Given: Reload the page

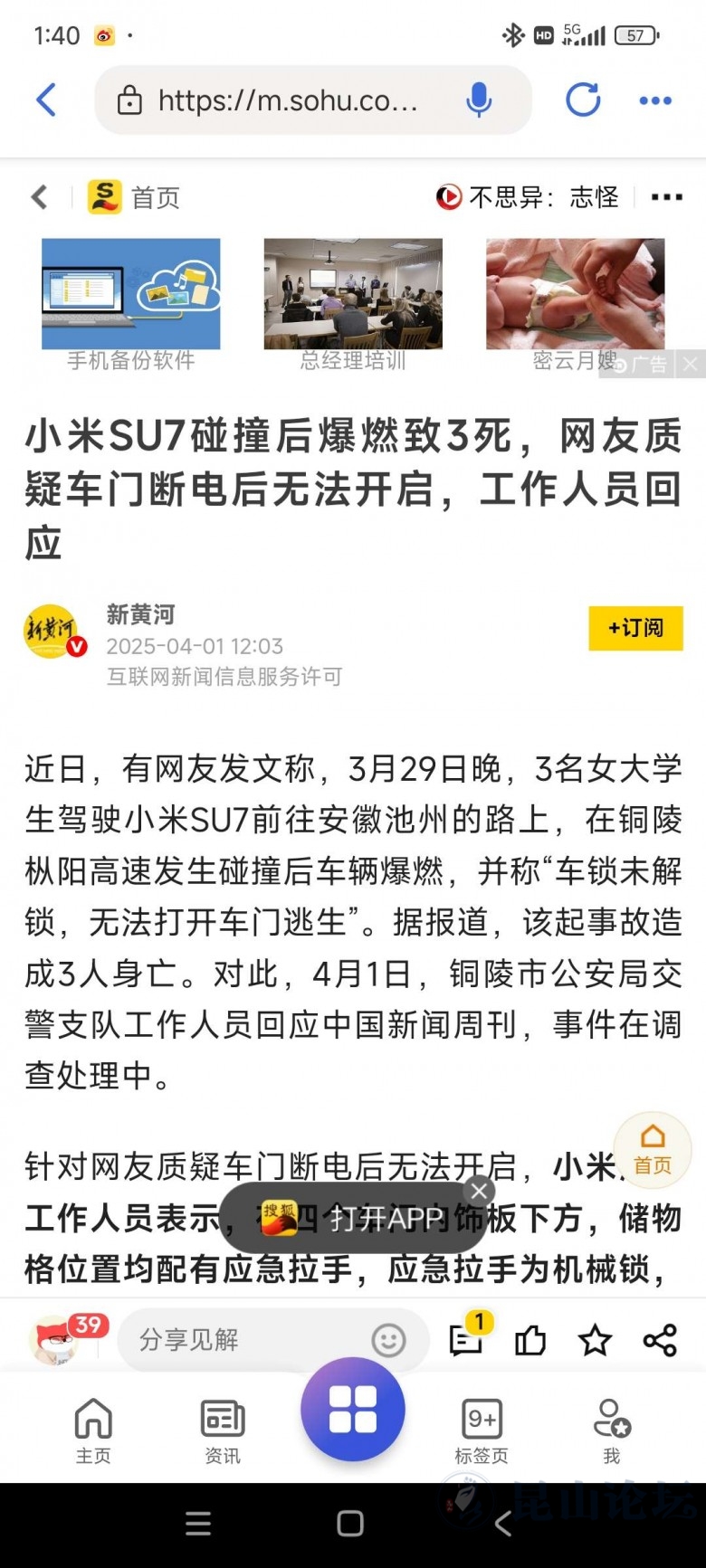Looking at the screenshot, I should (583, 100).
